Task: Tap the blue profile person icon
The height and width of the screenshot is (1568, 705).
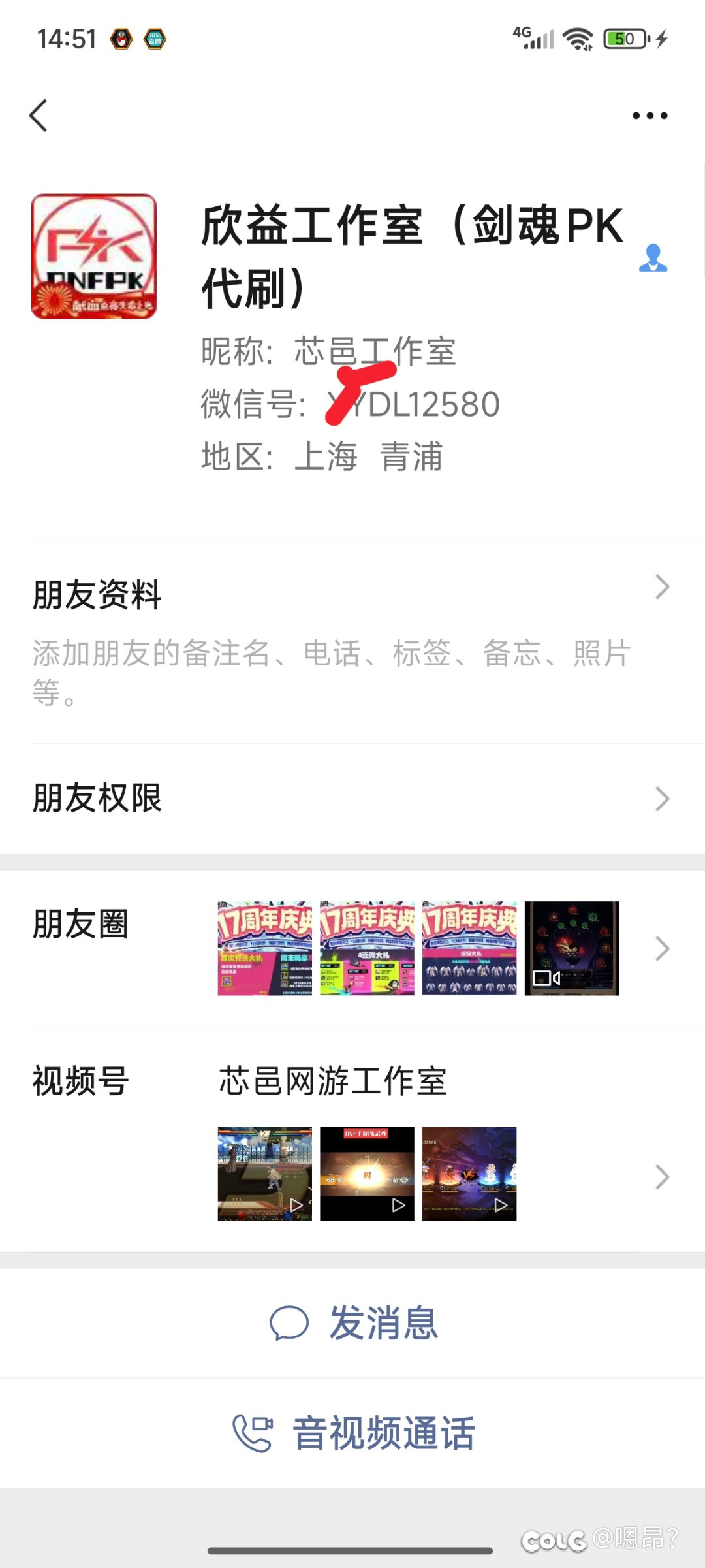Action: [654, 259]
